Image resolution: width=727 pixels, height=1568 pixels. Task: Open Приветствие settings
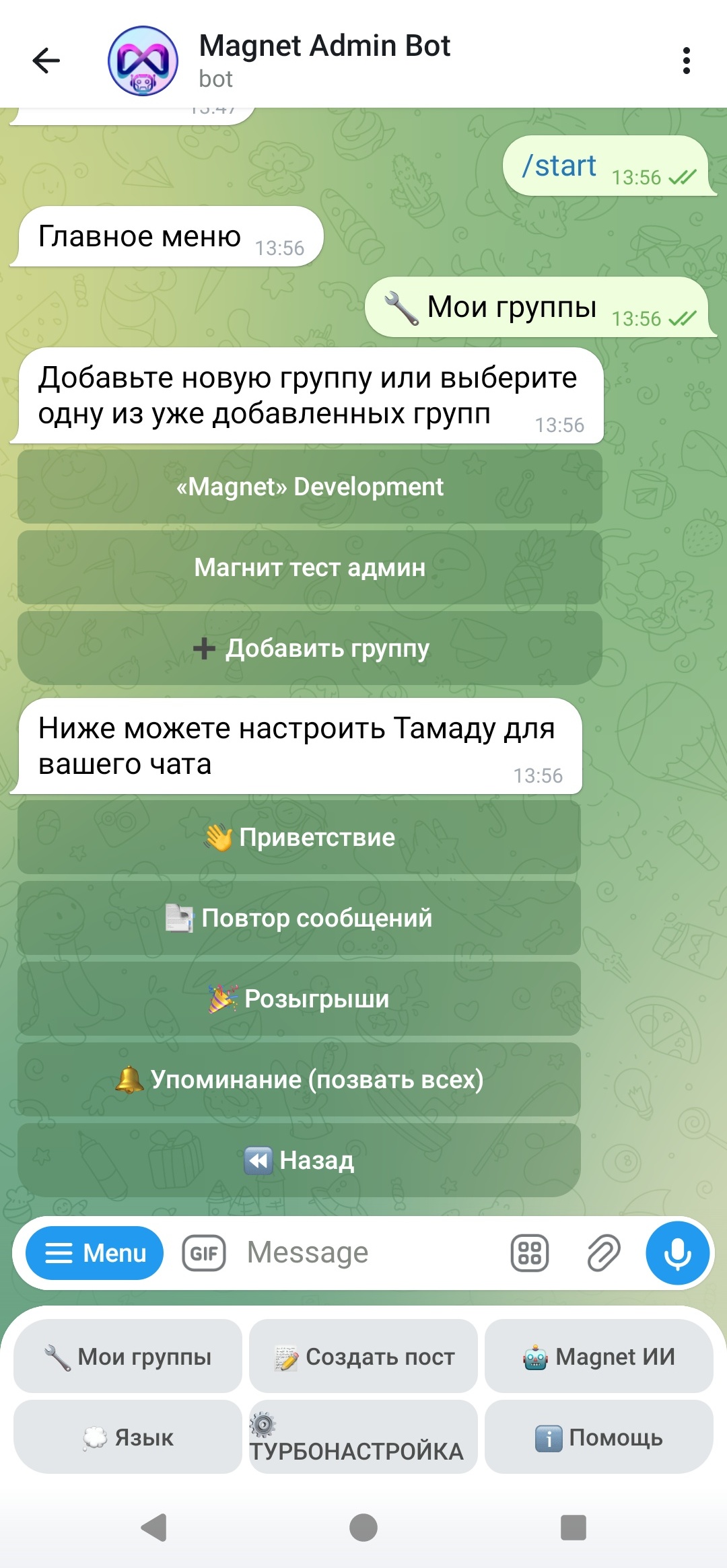point(299,837)
